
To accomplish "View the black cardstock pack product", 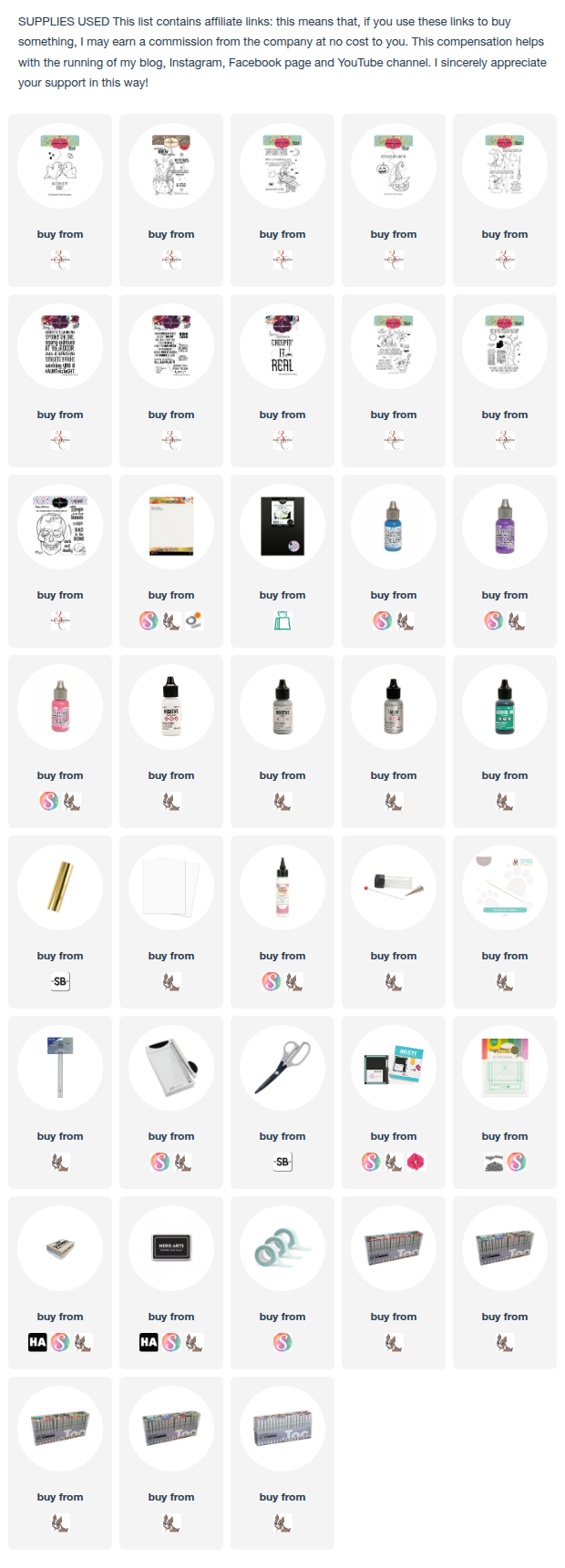I will tap(282, 527).
